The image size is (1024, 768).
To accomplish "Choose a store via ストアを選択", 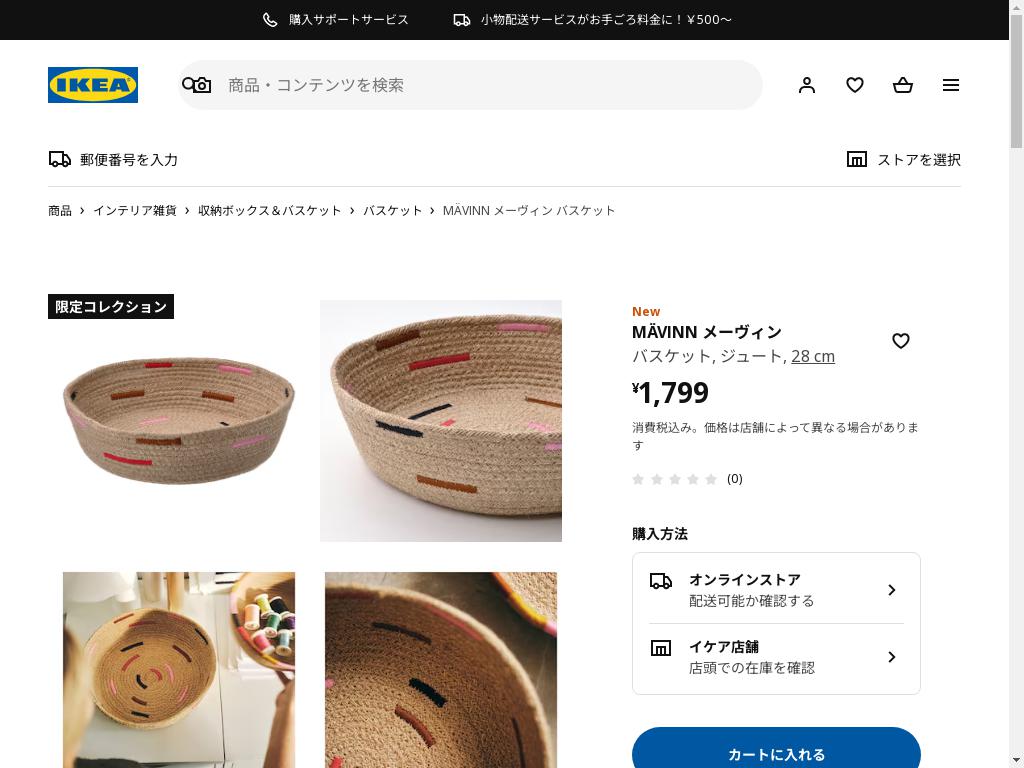I will 903,159.
